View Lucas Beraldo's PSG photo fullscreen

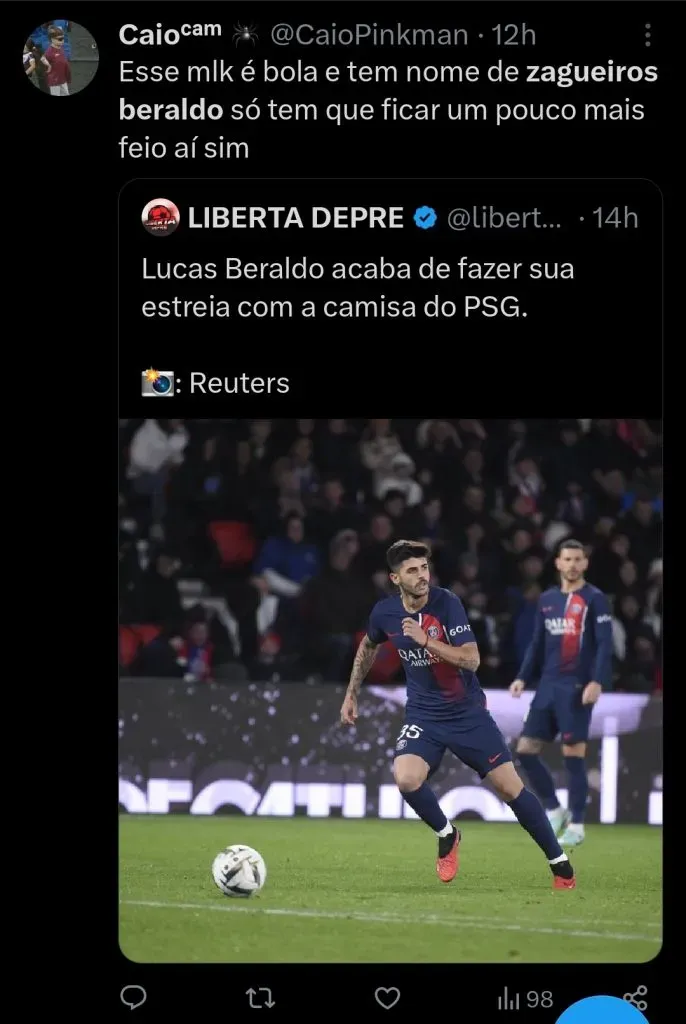[x=390, y=690]
